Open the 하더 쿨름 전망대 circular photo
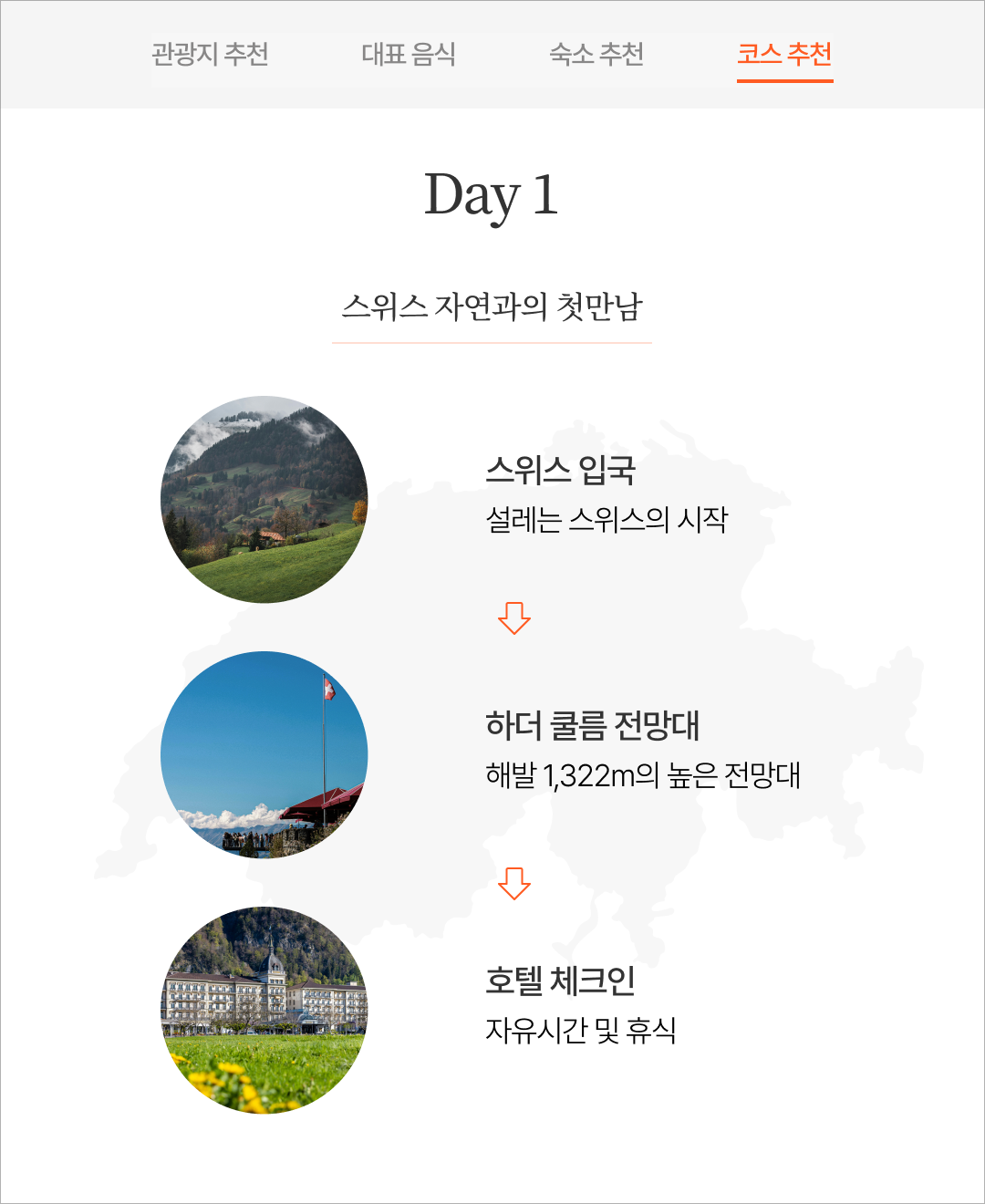Viewport: 985px width, 1204px height. coord(264,757)
